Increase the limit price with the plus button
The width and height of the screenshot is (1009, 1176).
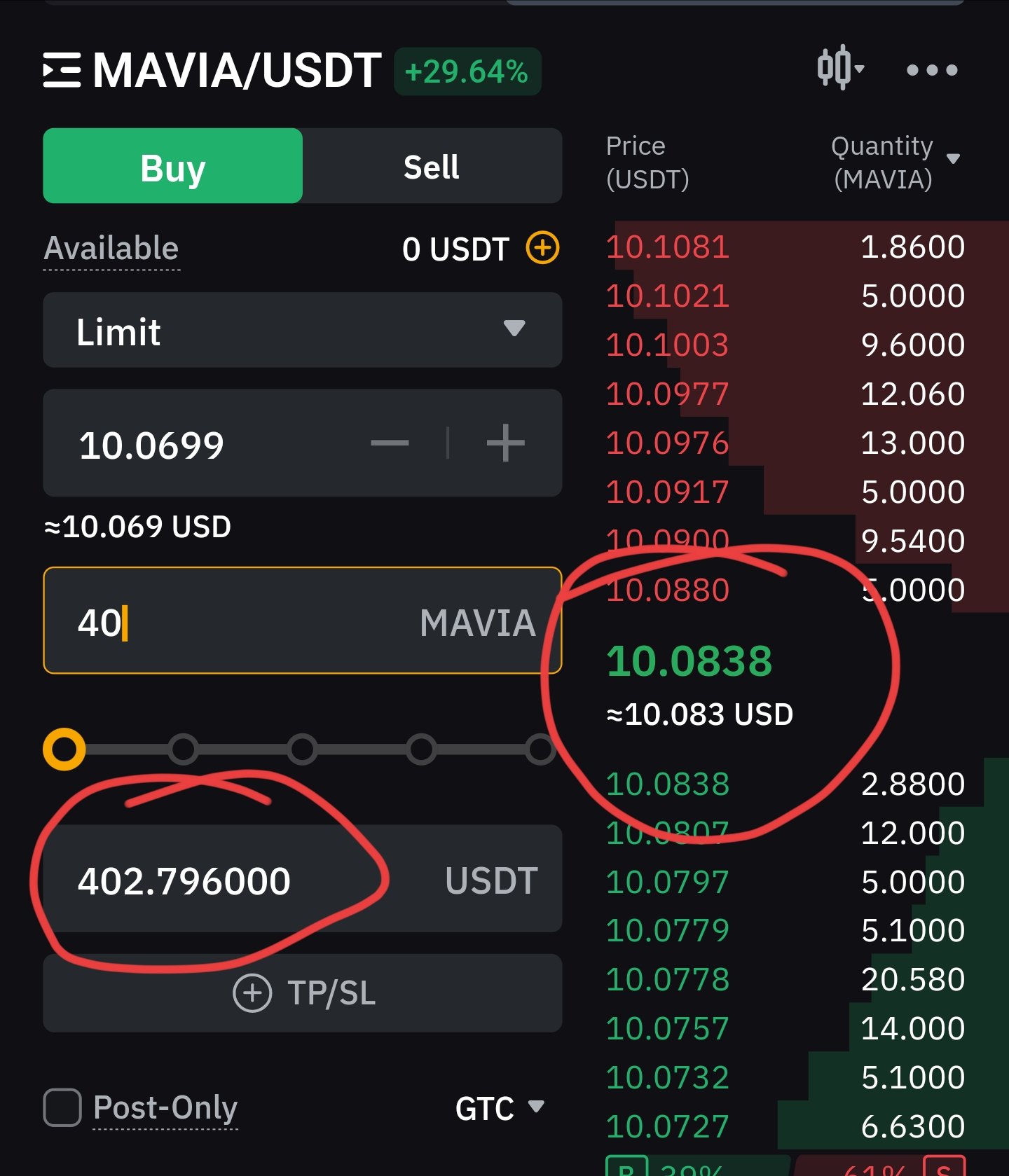505,443
